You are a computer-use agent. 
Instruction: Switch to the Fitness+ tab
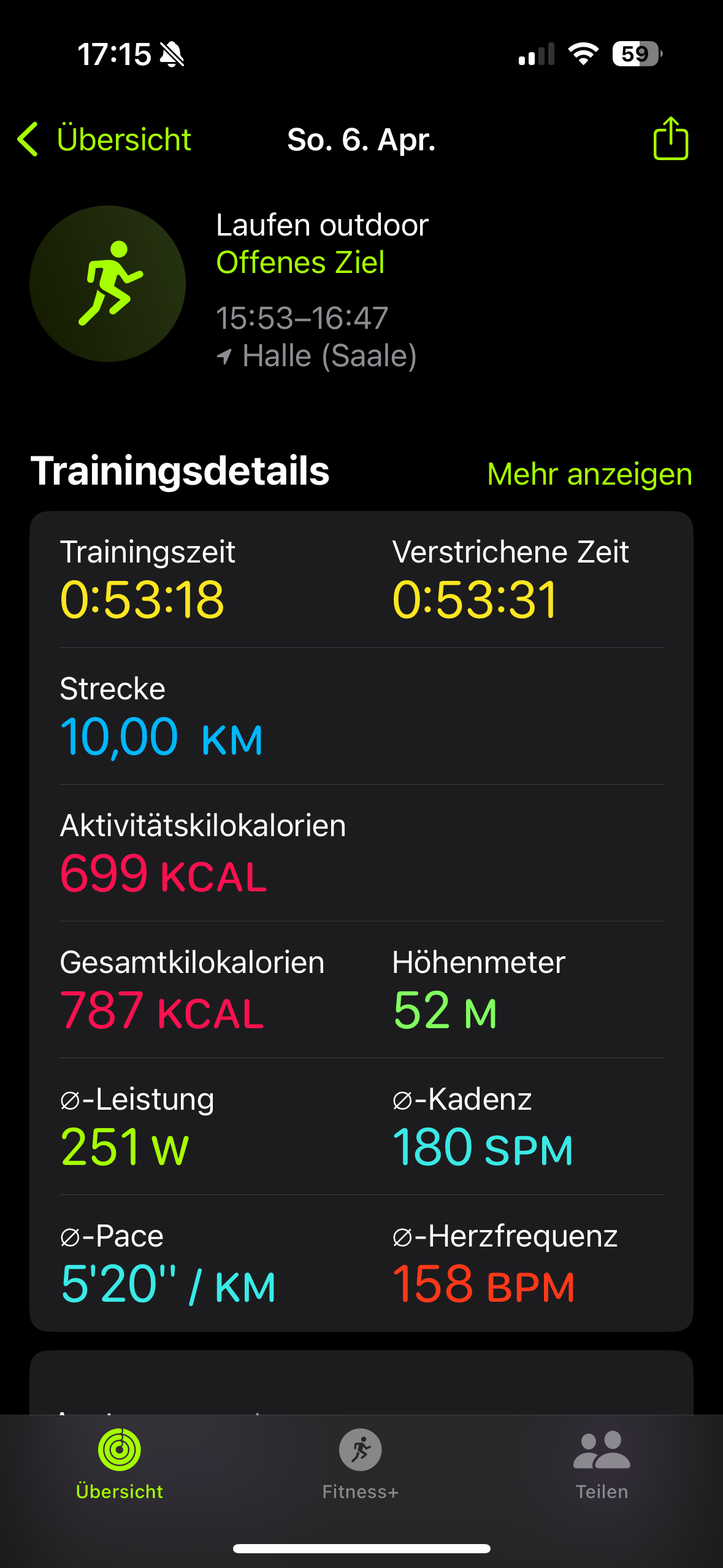point(361,1464)
